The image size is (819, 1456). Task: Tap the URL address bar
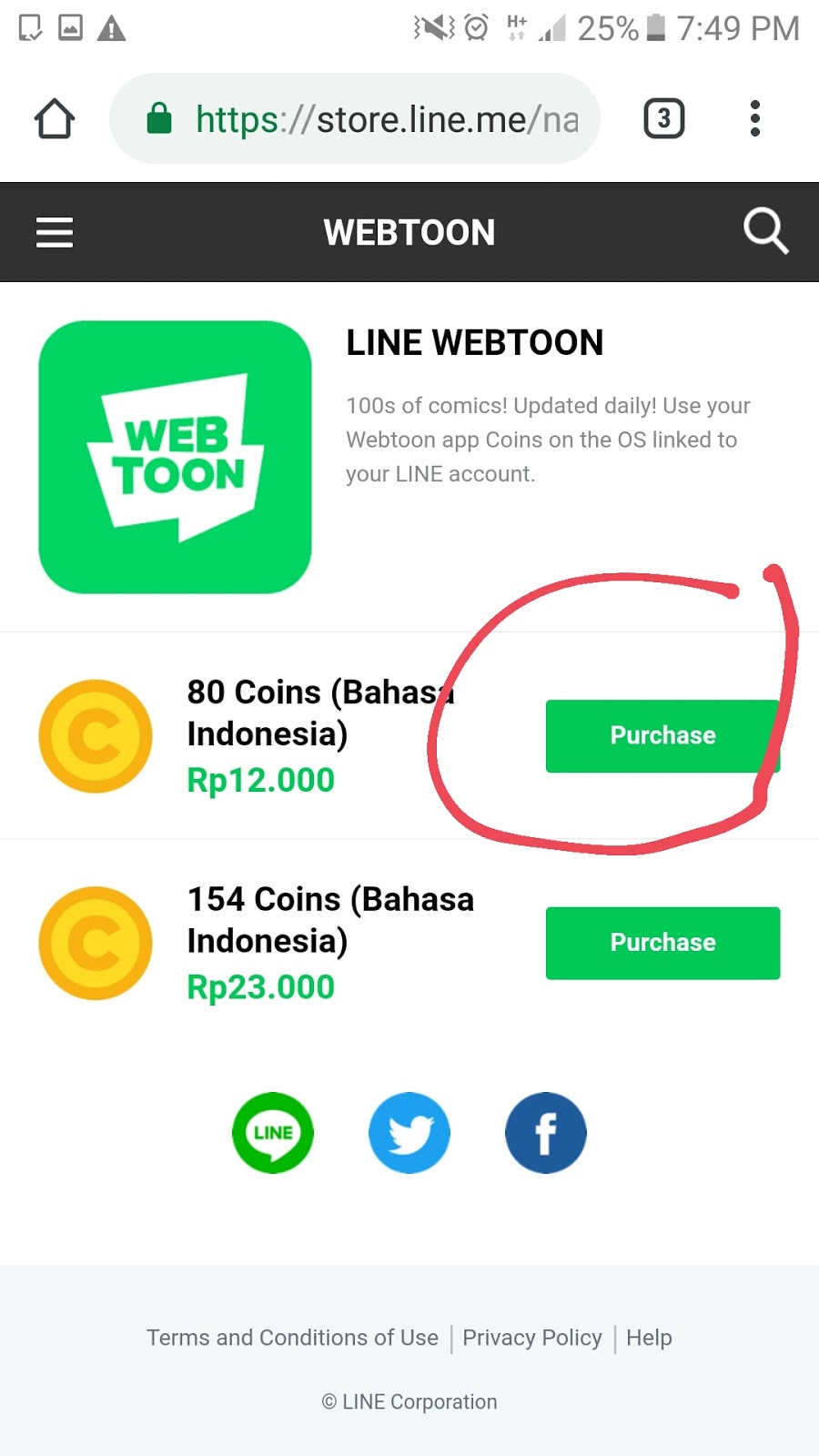(364, 119)
